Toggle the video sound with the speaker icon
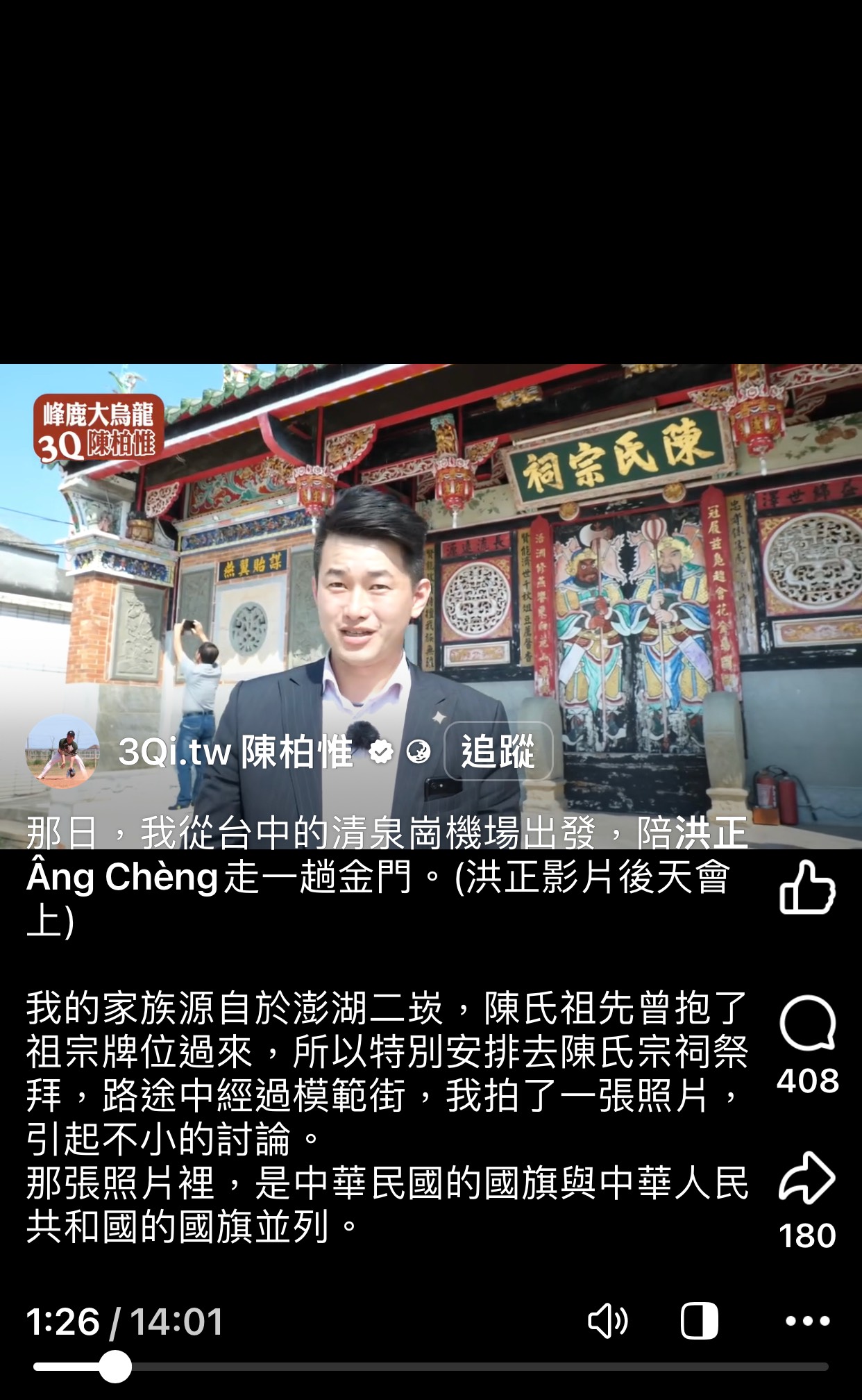 pos(607,1321)
